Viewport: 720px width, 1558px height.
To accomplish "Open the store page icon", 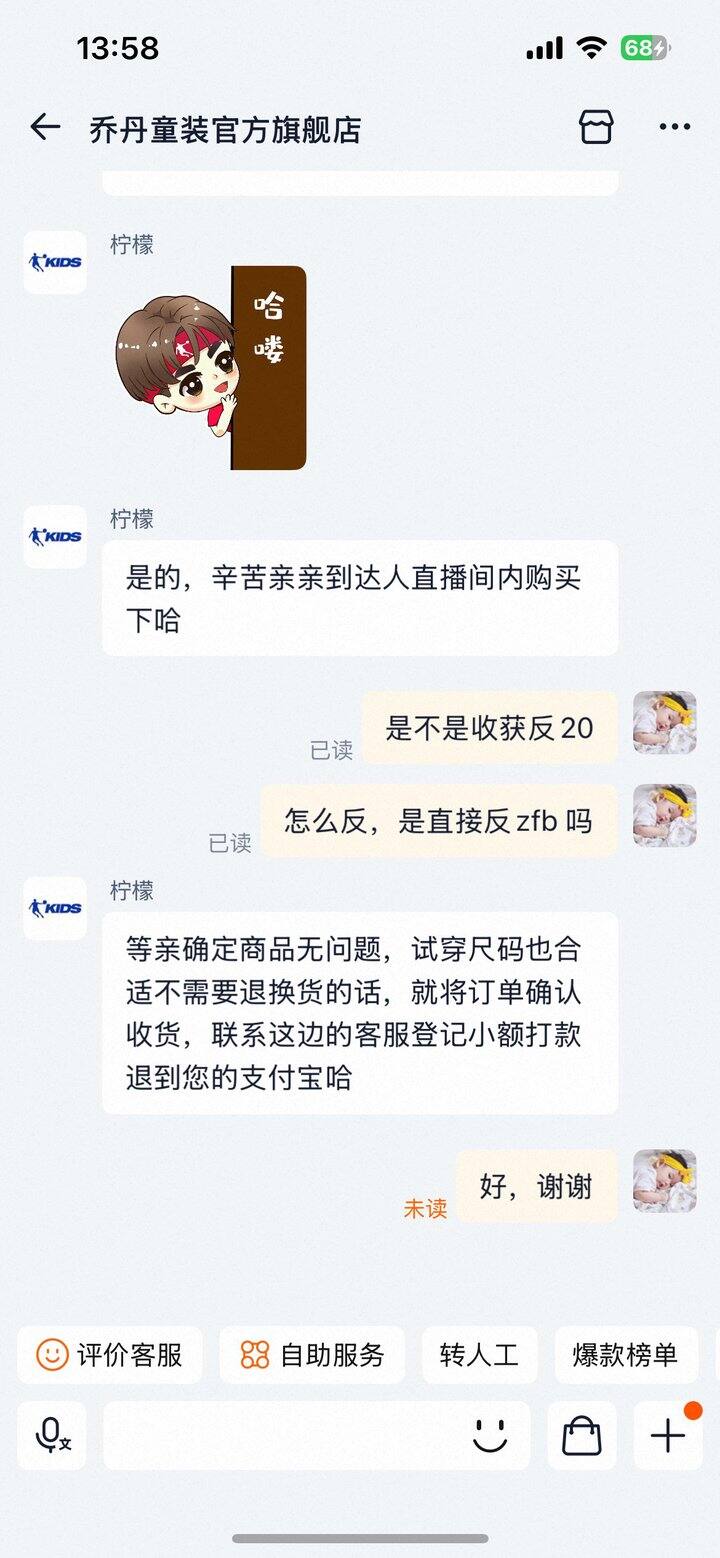I will pyautogui.click(x=596, y=127).
